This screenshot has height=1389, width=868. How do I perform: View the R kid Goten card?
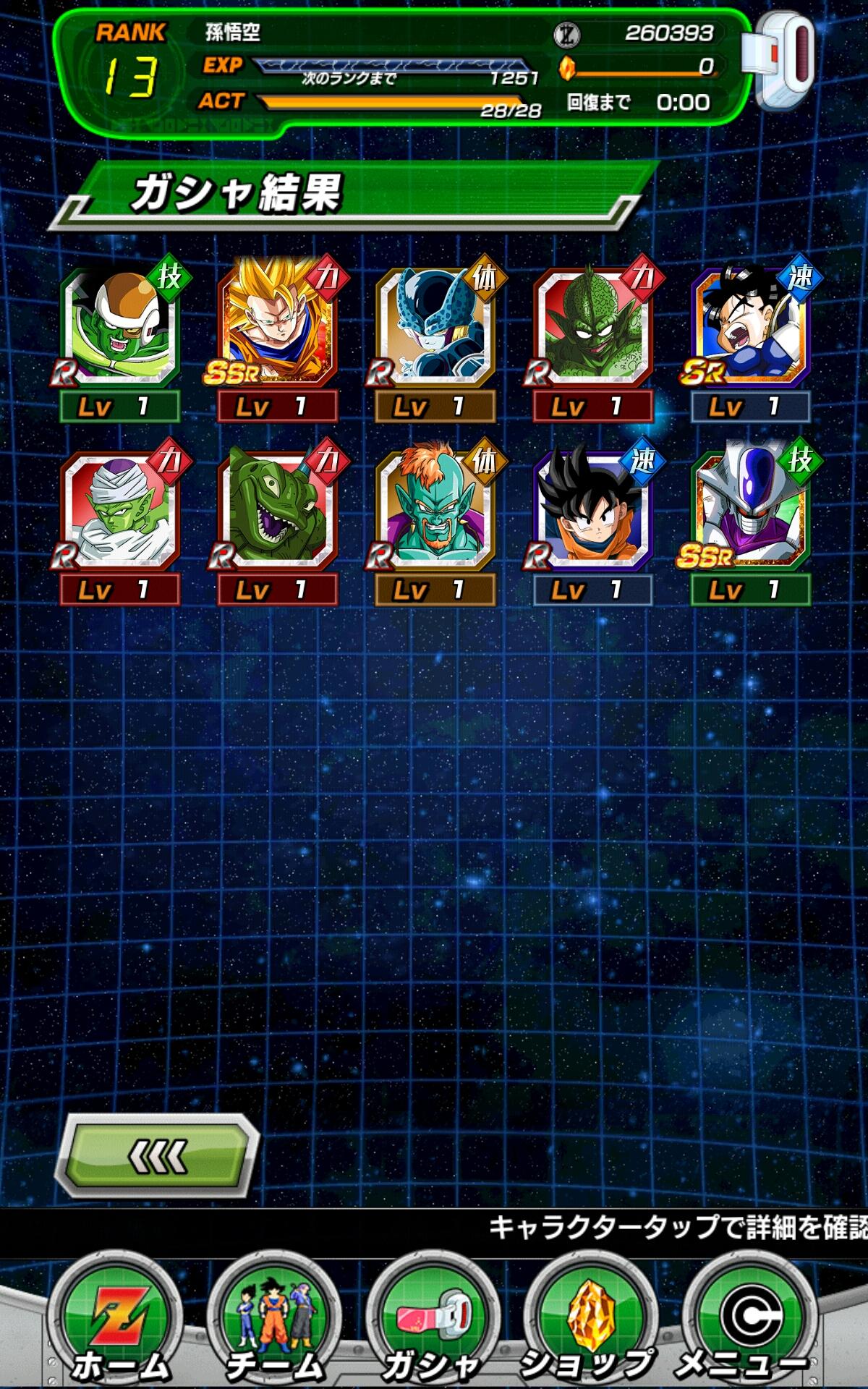click(x=592, y=522)
